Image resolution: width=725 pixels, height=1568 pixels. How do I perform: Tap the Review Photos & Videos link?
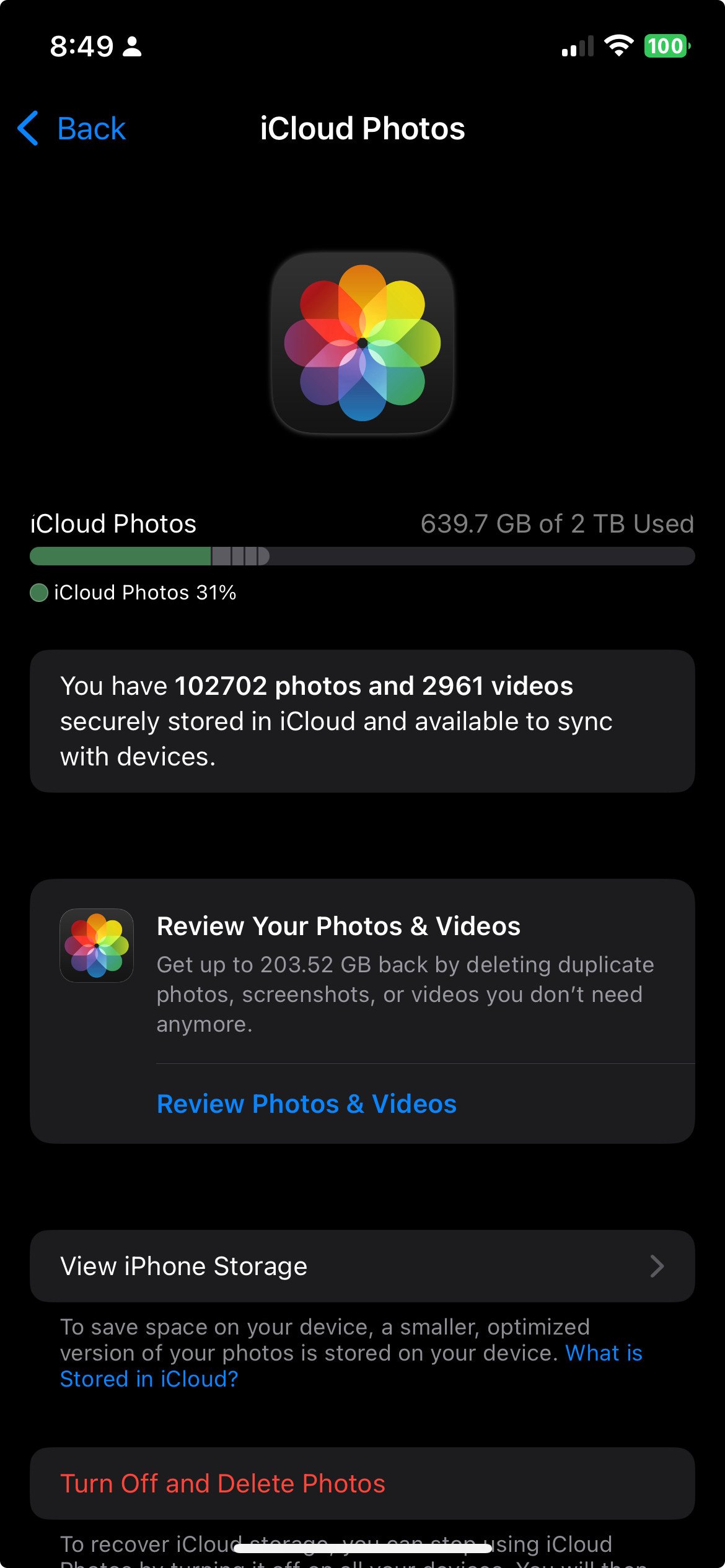click(x=307, y=1104)
